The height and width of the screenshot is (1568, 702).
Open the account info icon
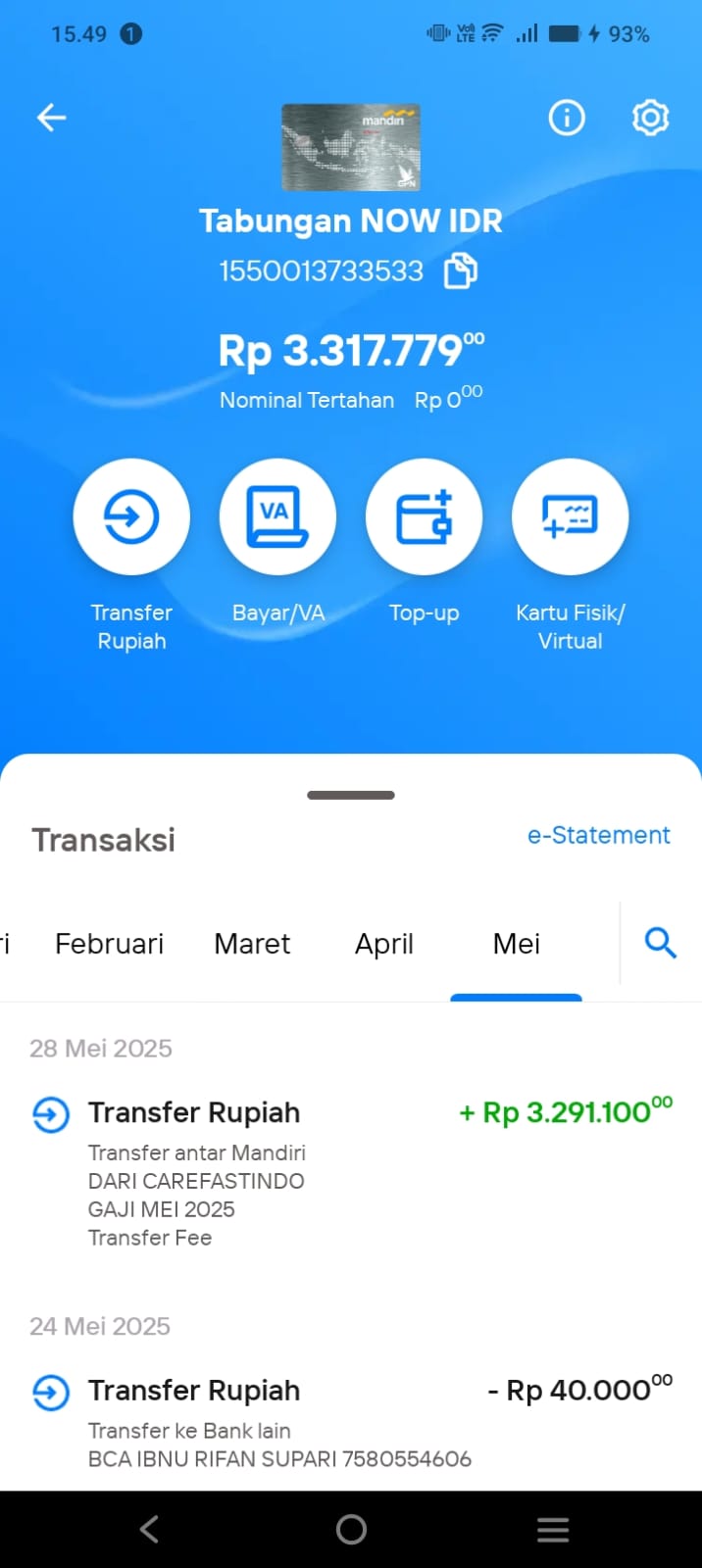point(566,118)
